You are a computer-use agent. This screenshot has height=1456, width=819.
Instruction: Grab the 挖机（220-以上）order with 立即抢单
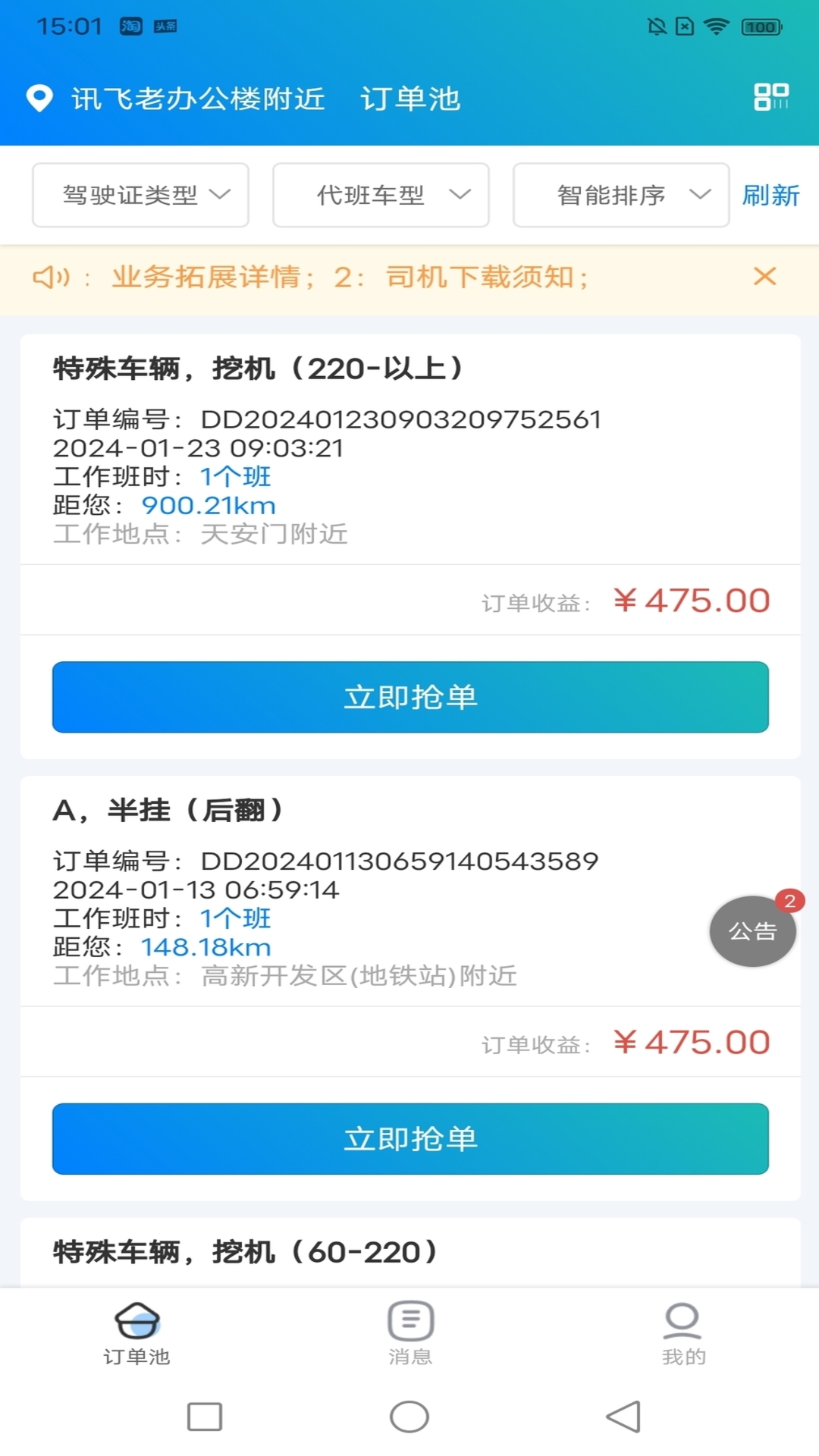click(x=409, y=697)
